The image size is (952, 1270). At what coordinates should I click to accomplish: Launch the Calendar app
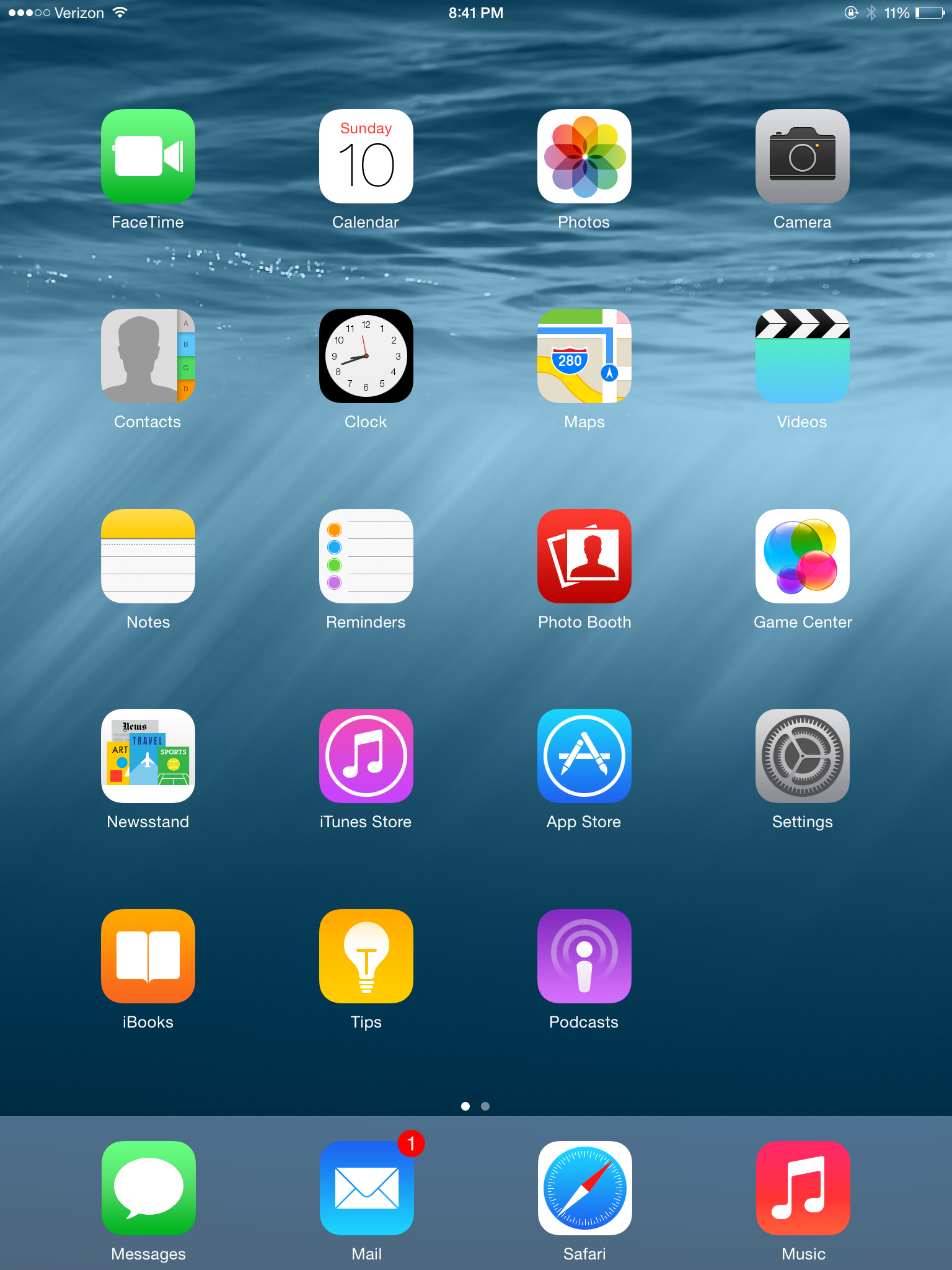[366, 156]
